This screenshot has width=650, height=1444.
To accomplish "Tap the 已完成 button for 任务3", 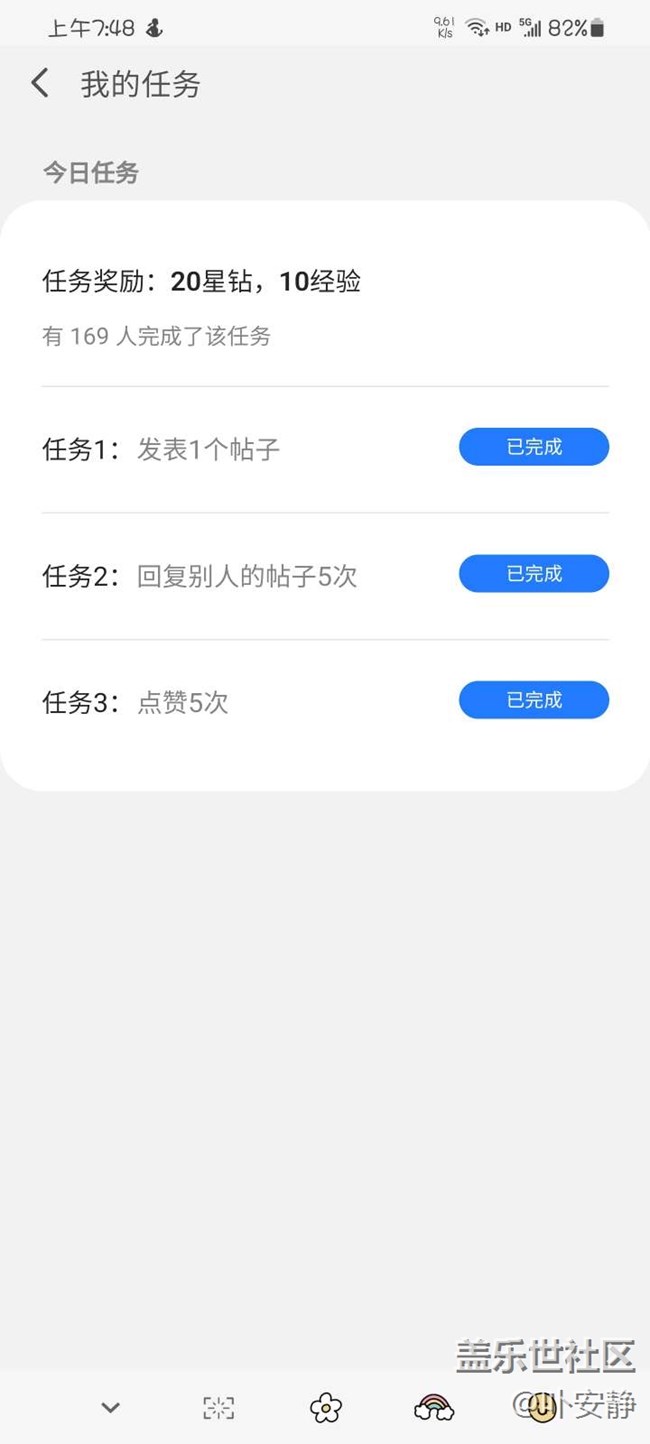I will coord(533,700).
